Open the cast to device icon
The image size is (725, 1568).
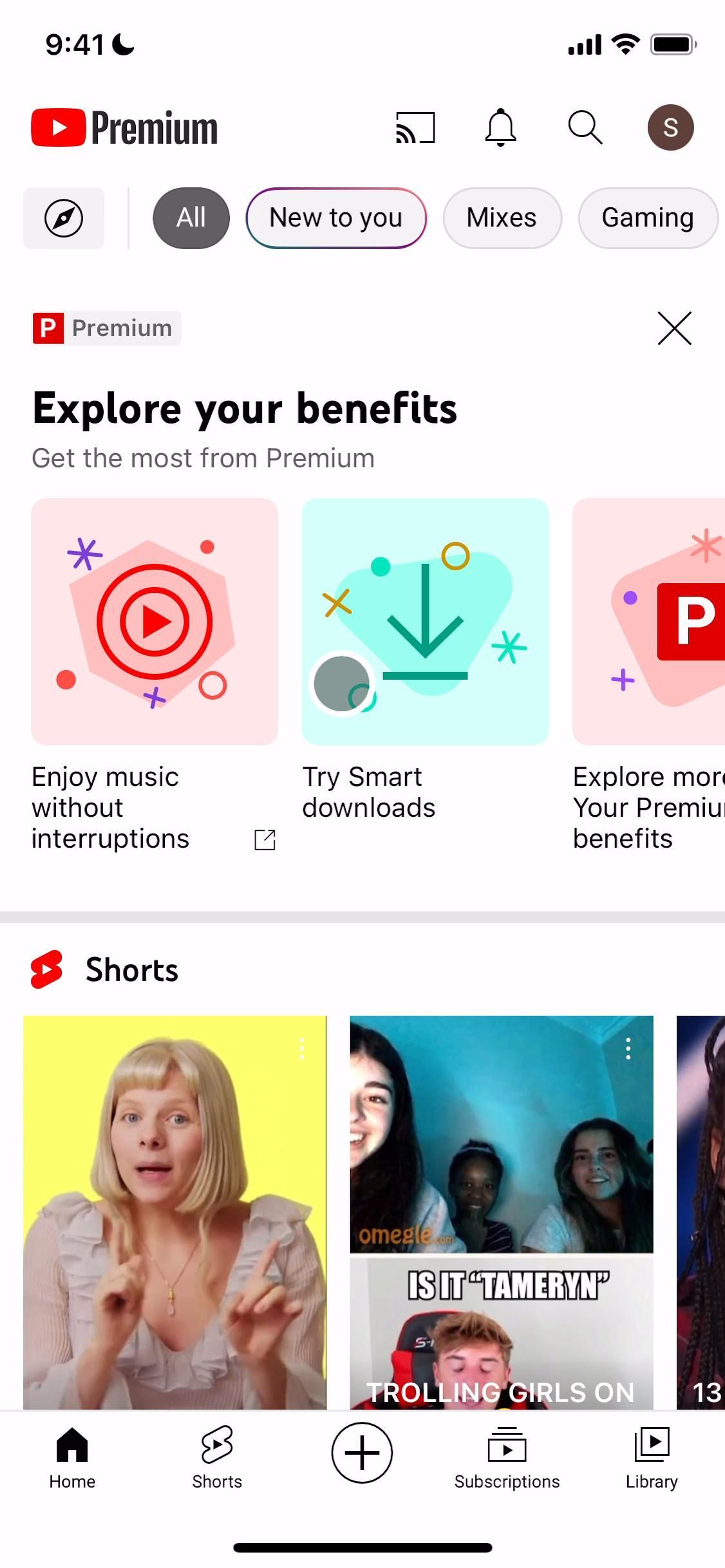(415, 127)
